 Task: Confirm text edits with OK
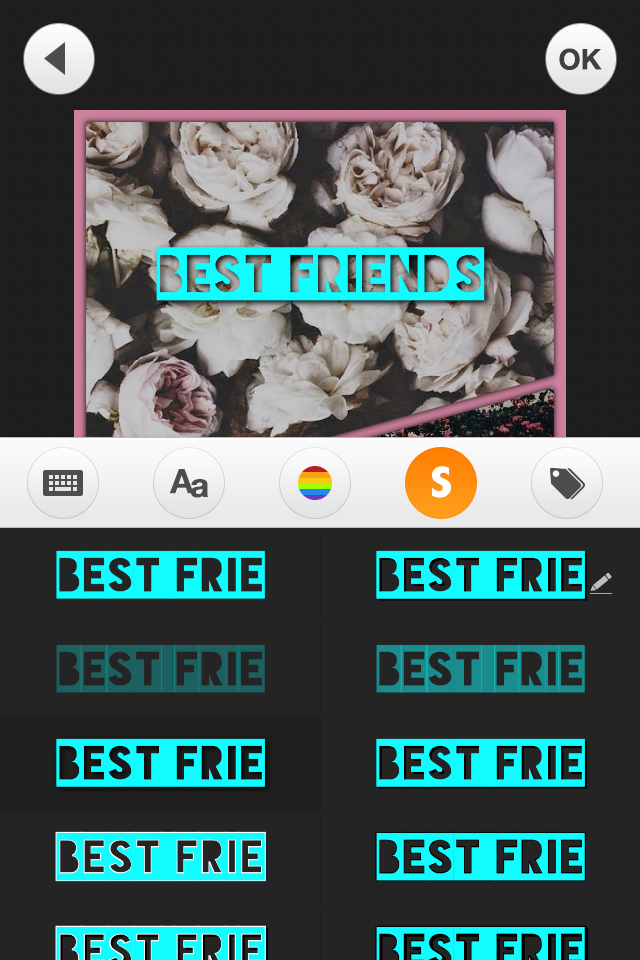click(580, 60)
